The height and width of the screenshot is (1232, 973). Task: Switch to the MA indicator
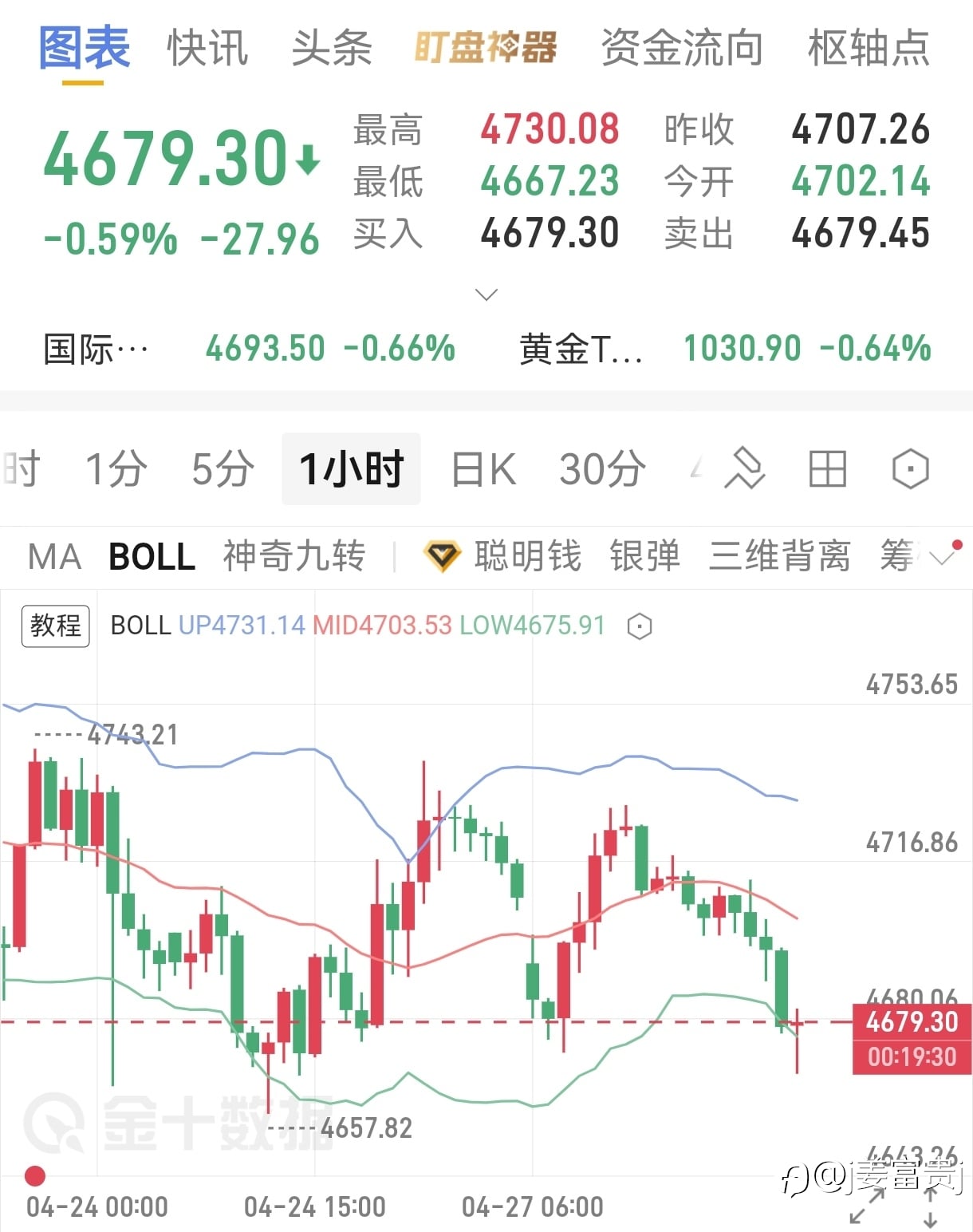(54, 557)
